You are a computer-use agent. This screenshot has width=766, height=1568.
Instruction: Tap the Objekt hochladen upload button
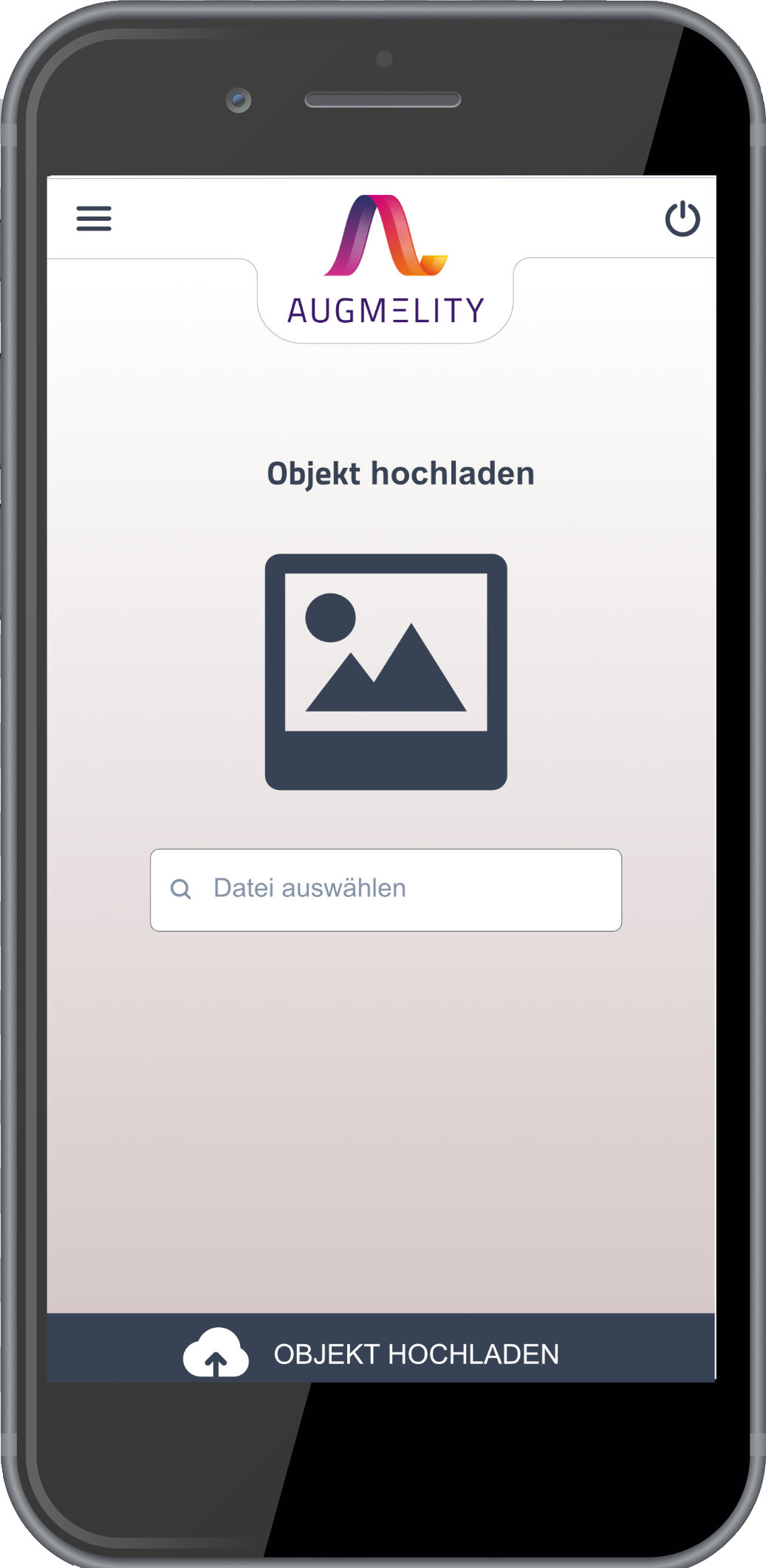click(381, 1348)
